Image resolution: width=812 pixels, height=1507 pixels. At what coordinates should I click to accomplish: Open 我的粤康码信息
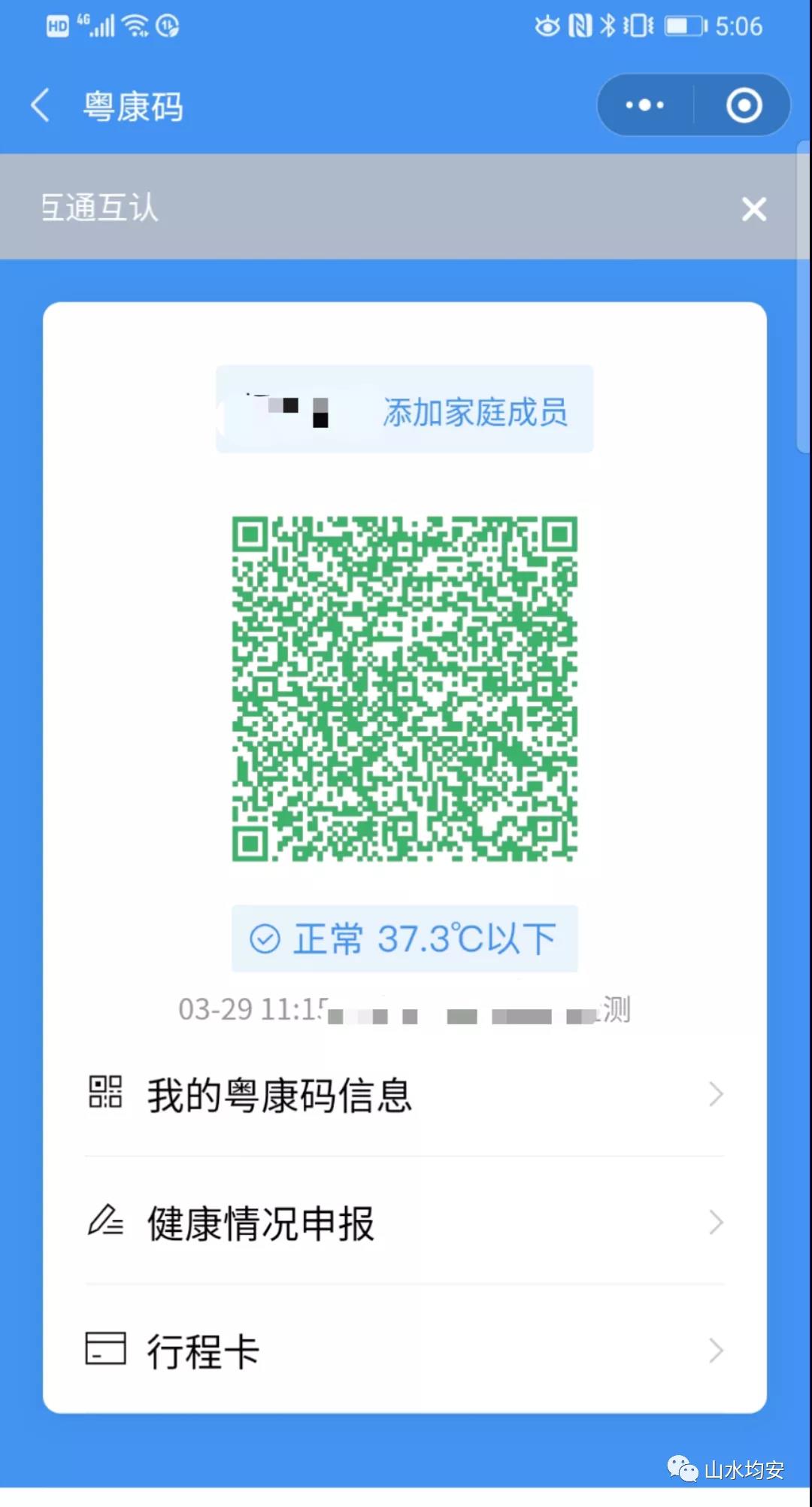[x=404, y=1095]
